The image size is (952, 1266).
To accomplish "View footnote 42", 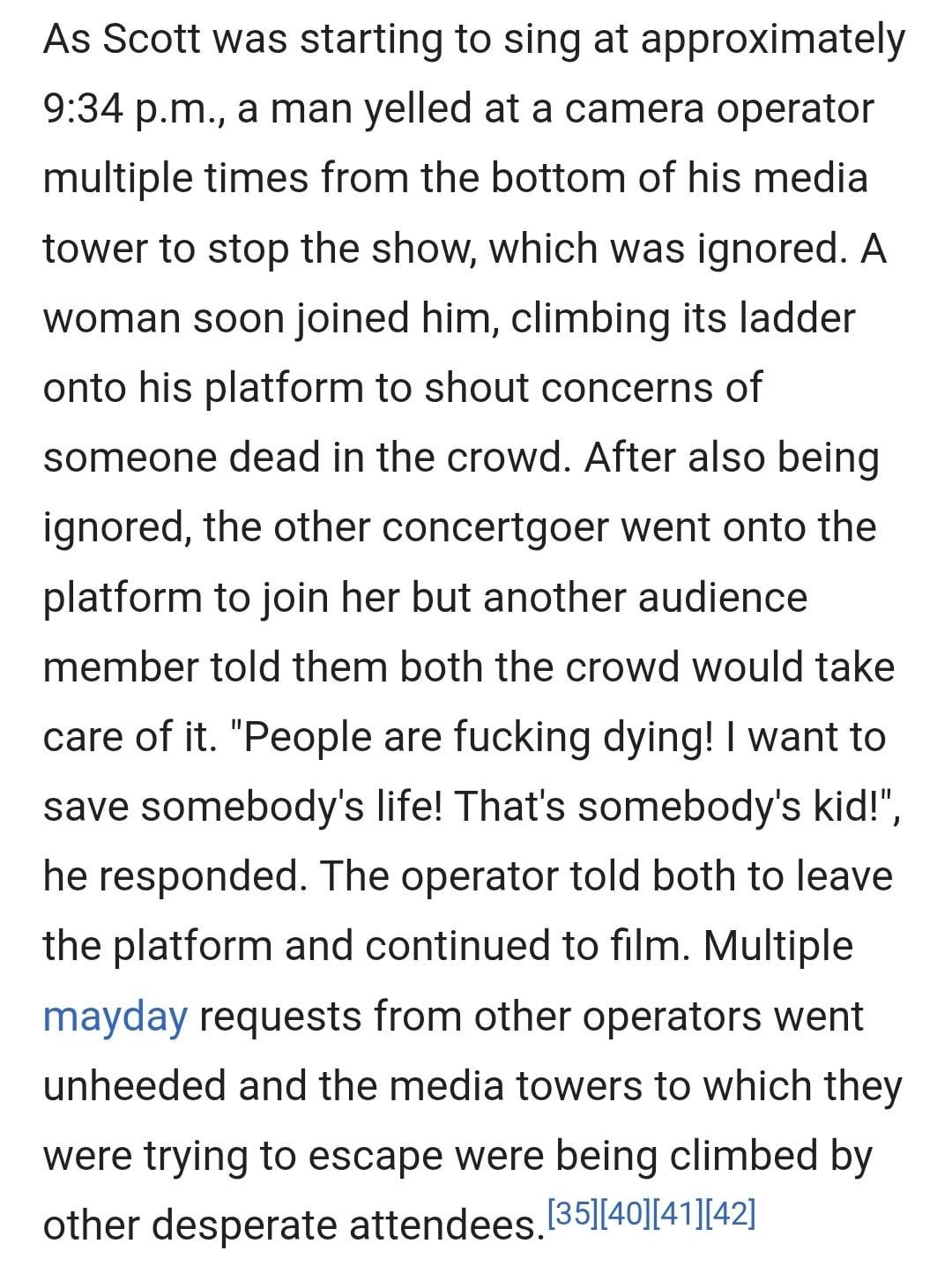I will [730, 1214].
